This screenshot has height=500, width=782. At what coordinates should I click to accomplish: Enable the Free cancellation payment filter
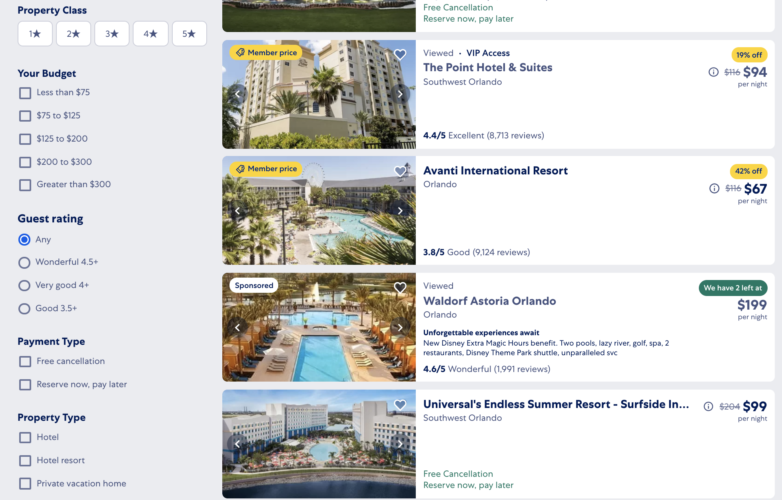(x=25, y=362)
